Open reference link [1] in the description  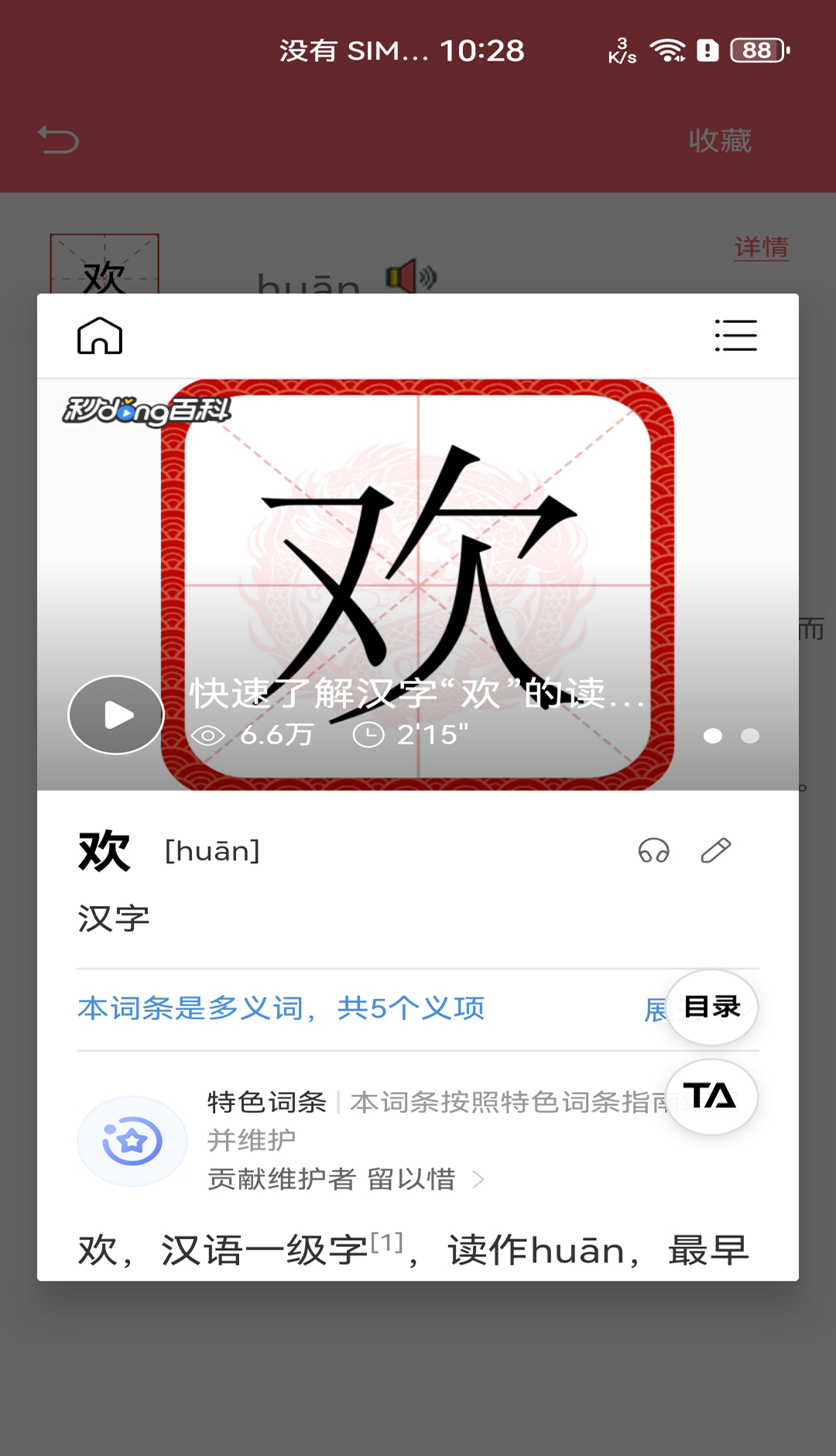click(385, 1241)
